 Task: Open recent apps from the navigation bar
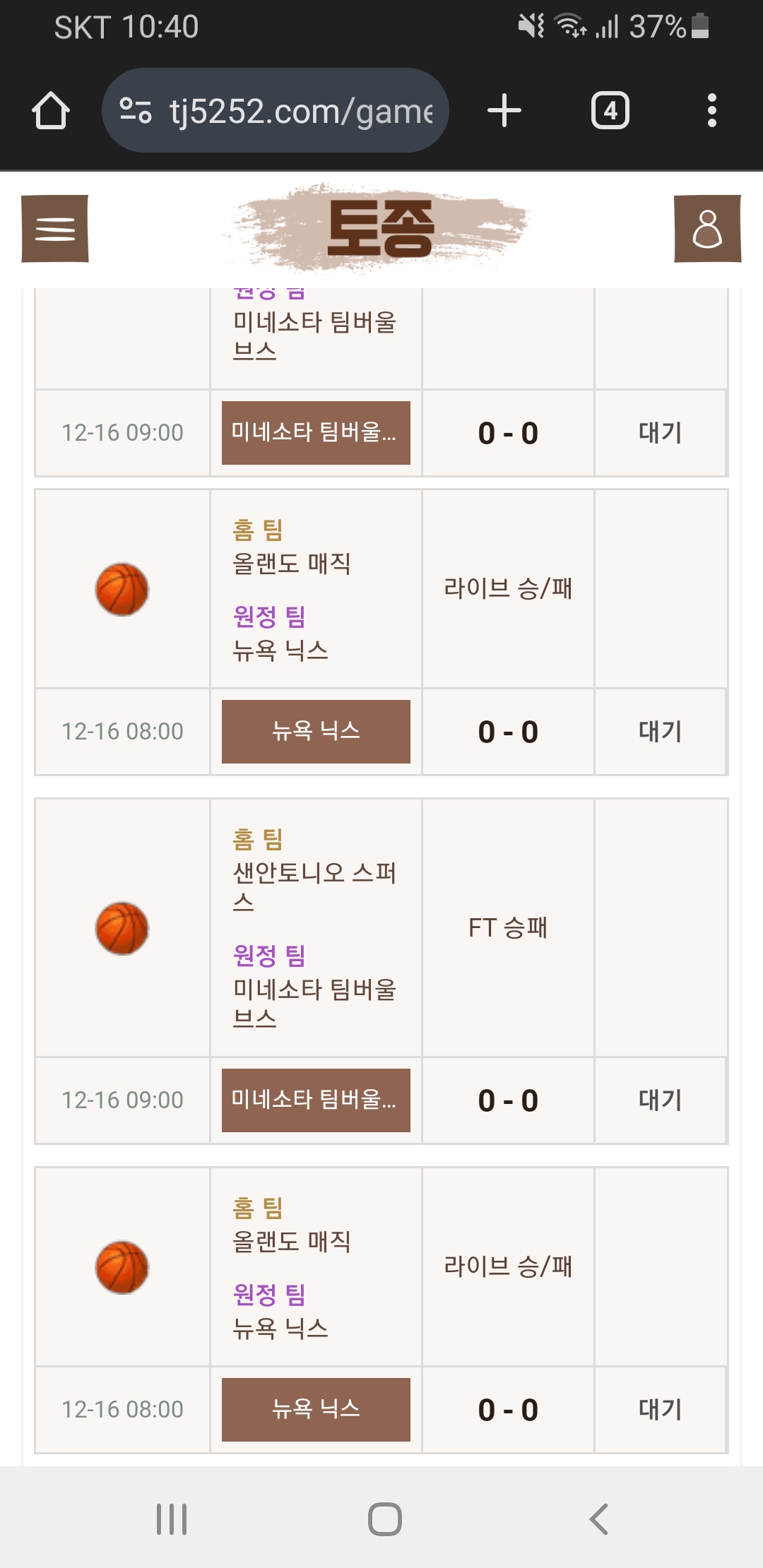pyautogui.click(x=172, y=1519)
